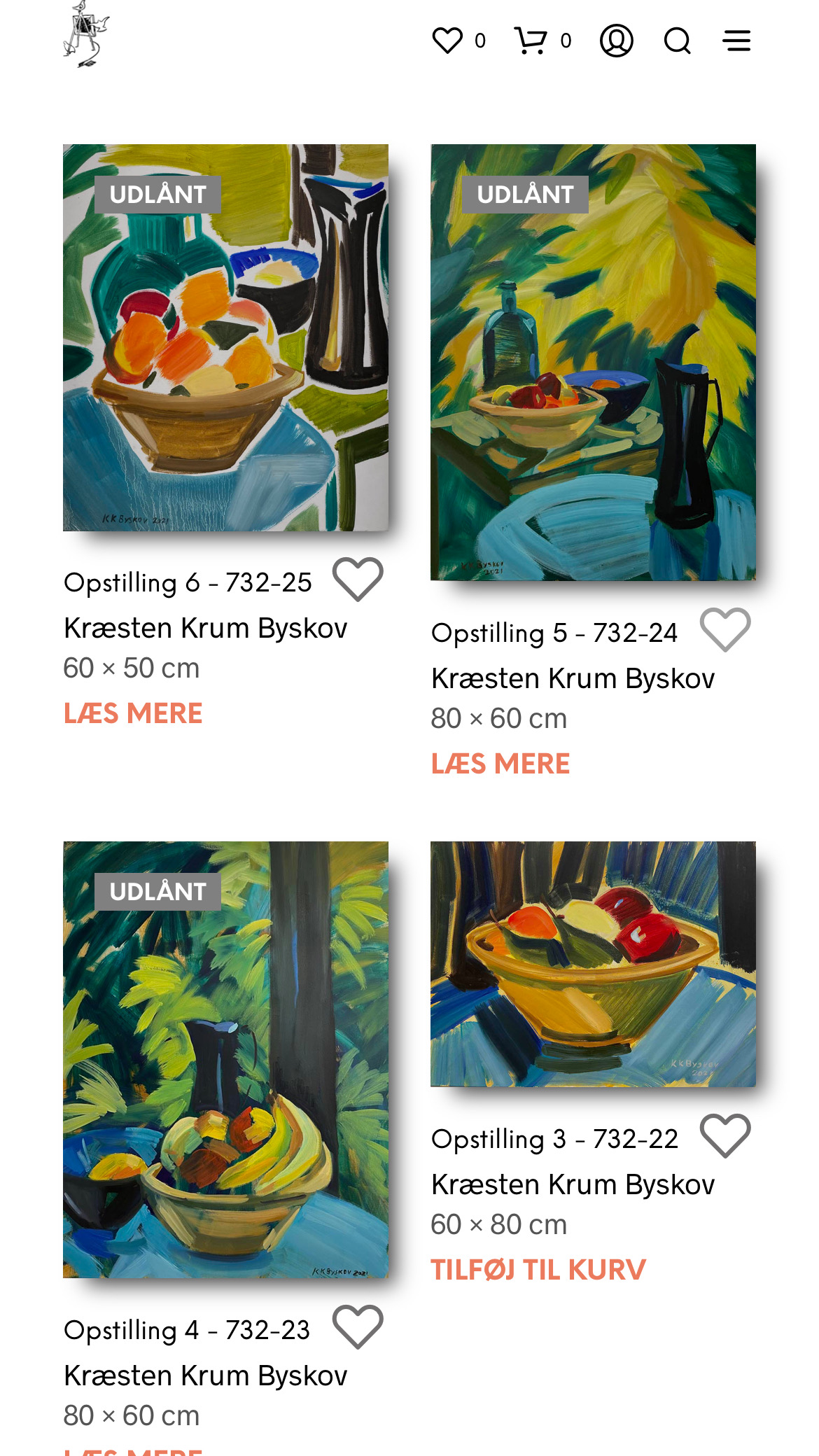Image resolution: width=819 pixels, height=1456 pixels.
Task: Open the hamburger menu
Action: coord(736,41)
